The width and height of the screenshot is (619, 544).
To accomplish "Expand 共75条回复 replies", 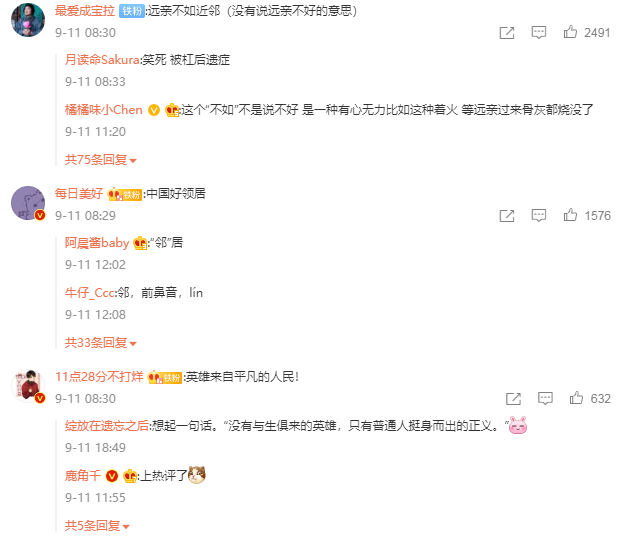I will click(x=100, y=159).
